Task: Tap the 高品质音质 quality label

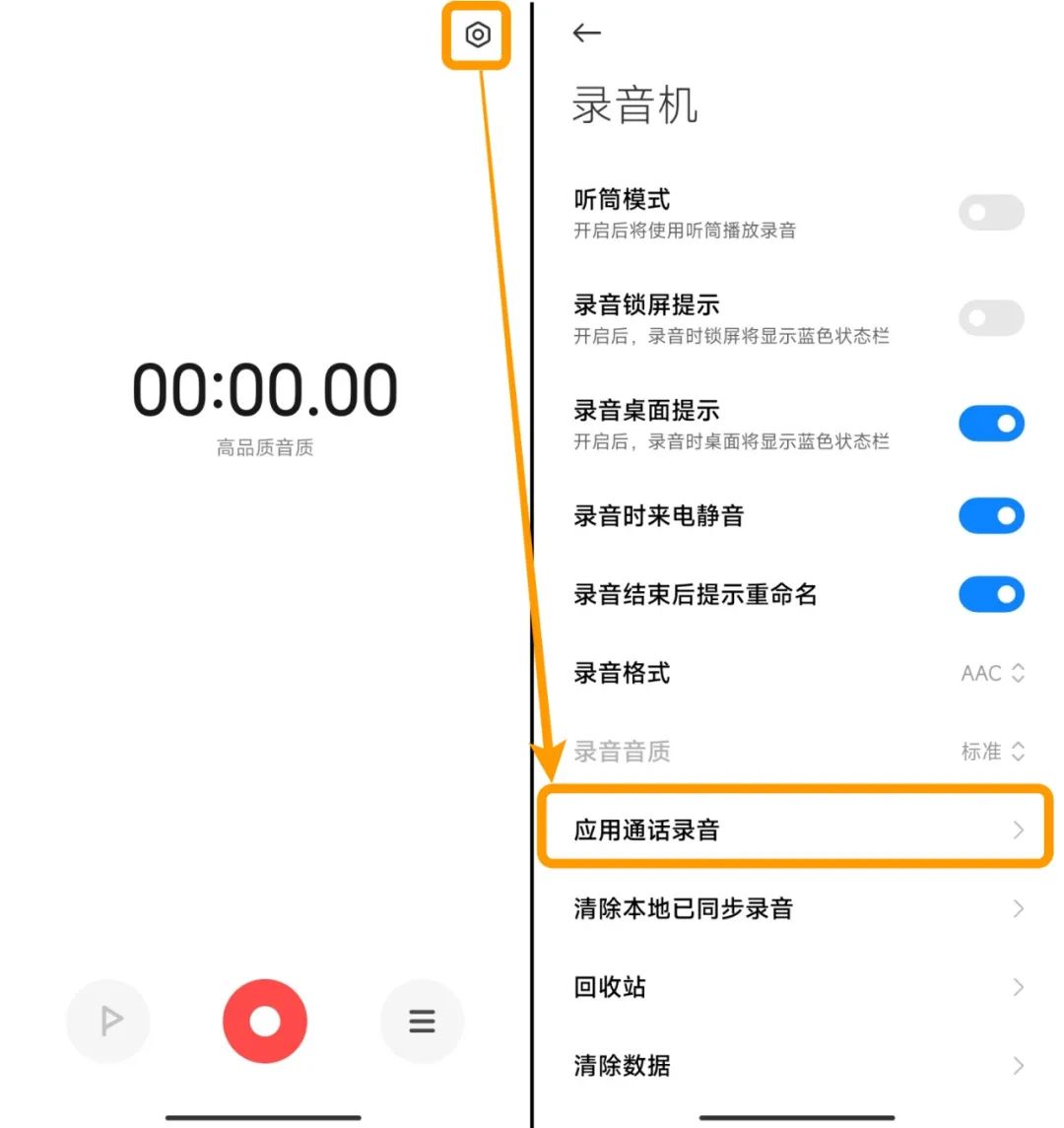Action: [264, 447]
